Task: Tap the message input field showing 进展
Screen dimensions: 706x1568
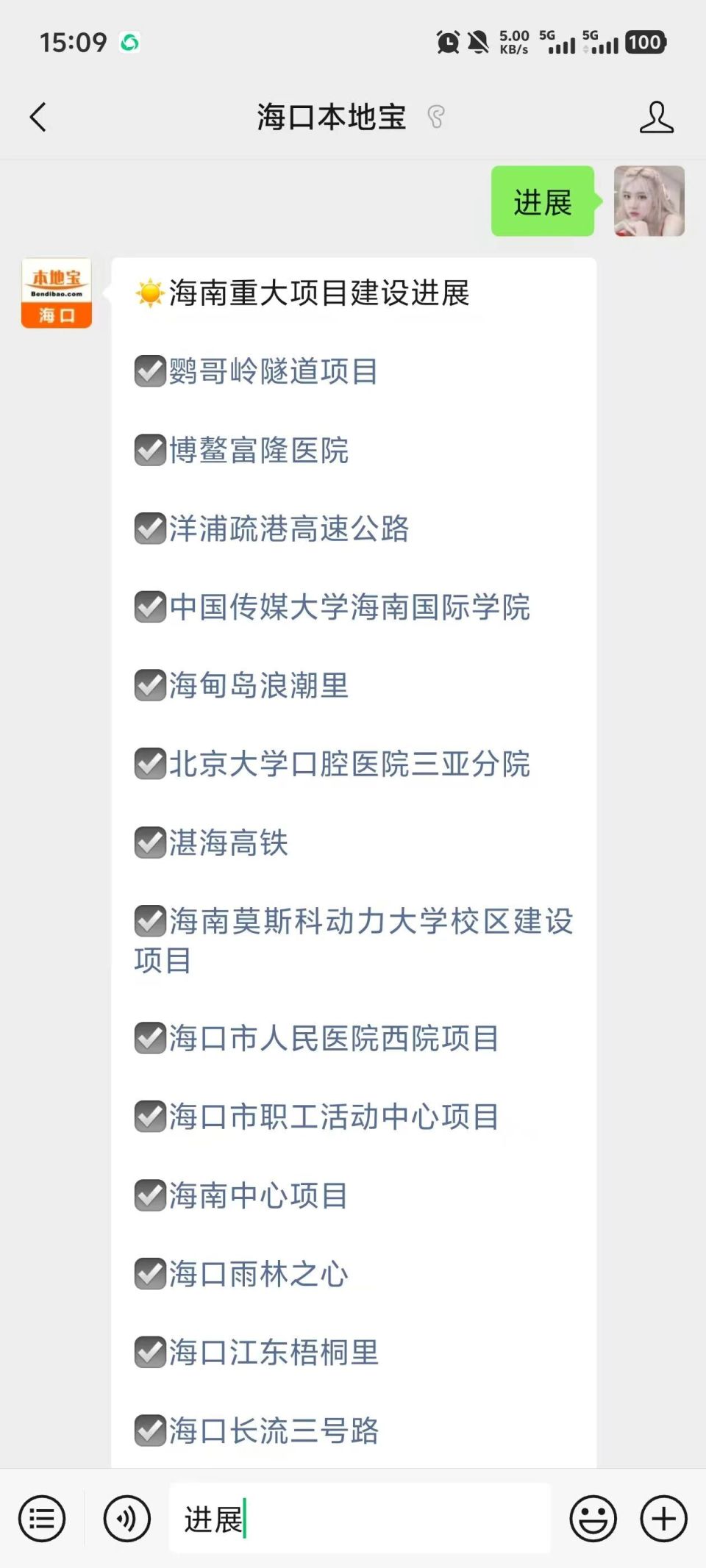Action: pos(359,1518)
